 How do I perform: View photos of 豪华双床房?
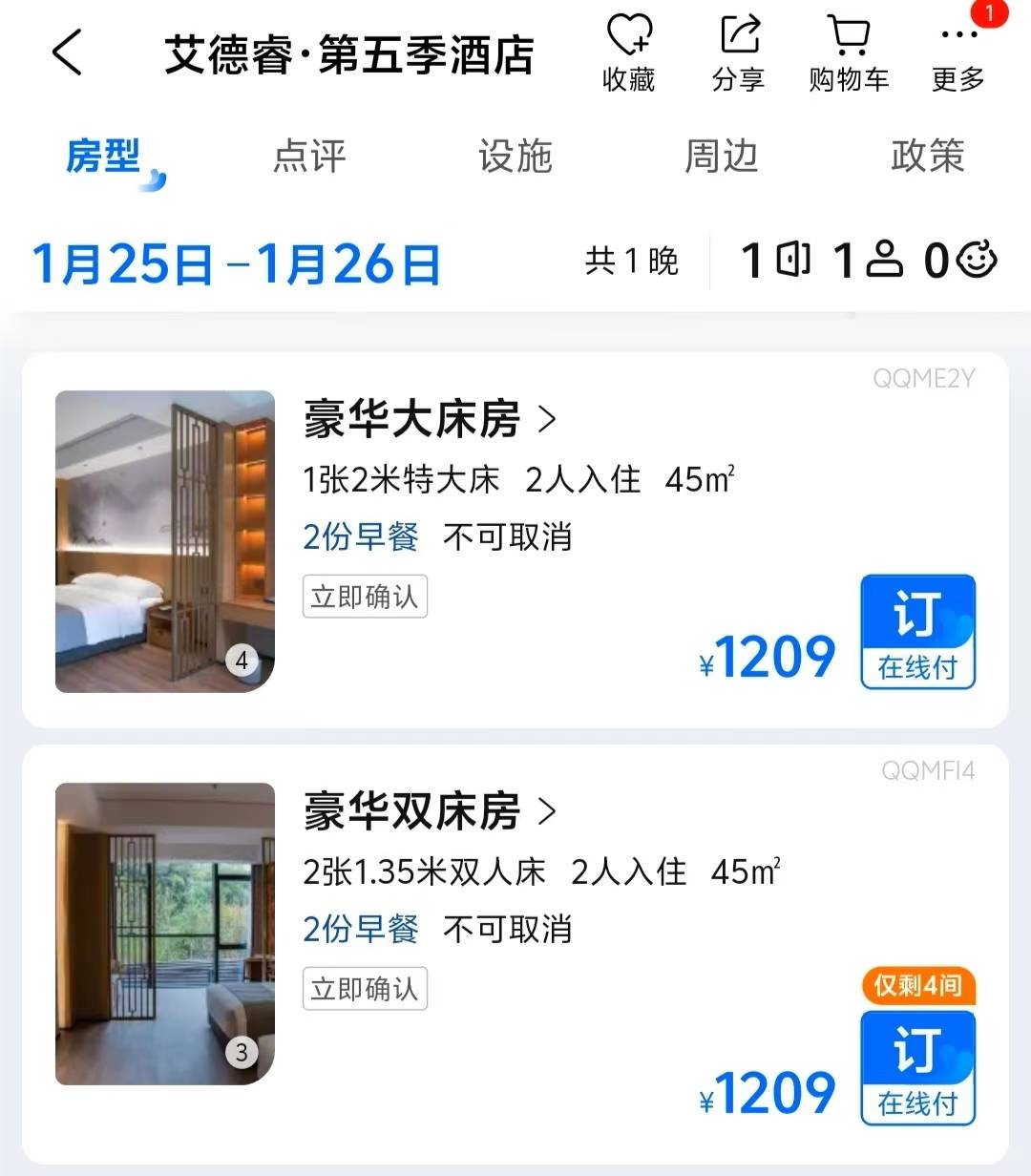point(165,934)
